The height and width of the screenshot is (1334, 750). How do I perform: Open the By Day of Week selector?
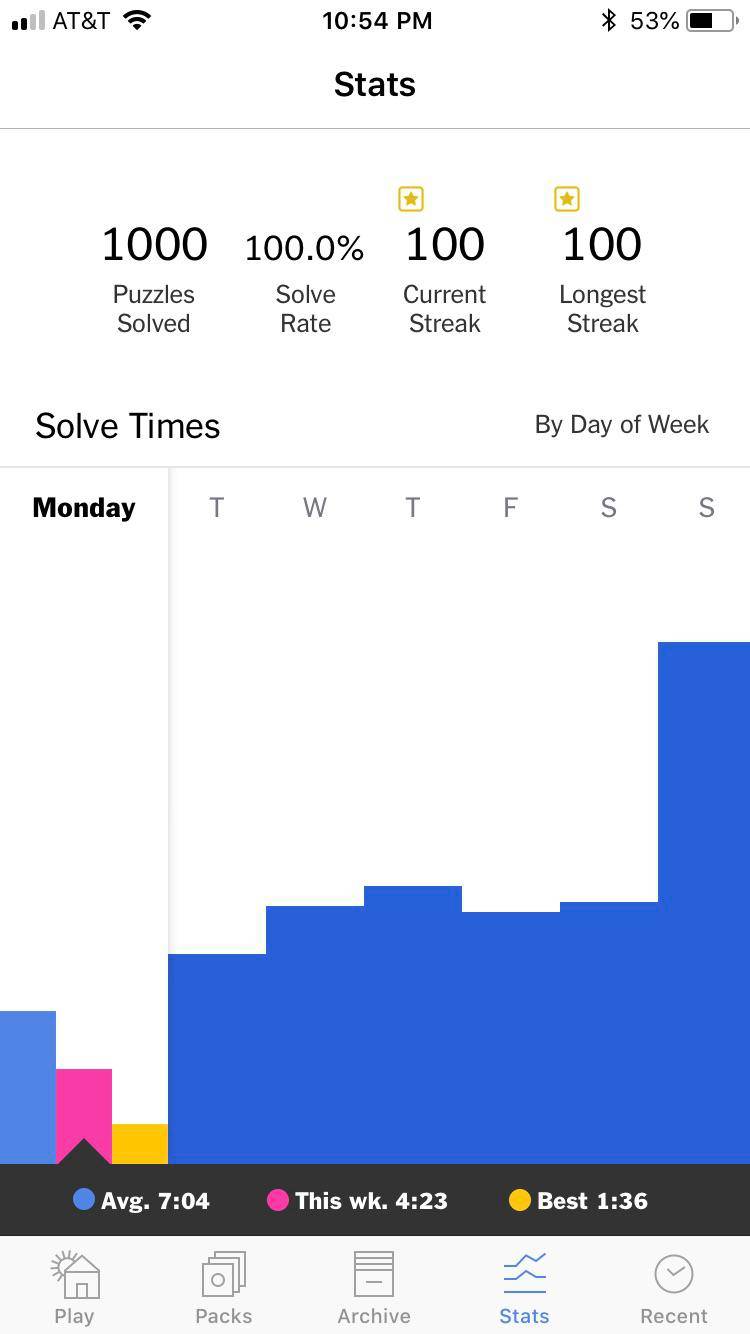click(621, 424)
